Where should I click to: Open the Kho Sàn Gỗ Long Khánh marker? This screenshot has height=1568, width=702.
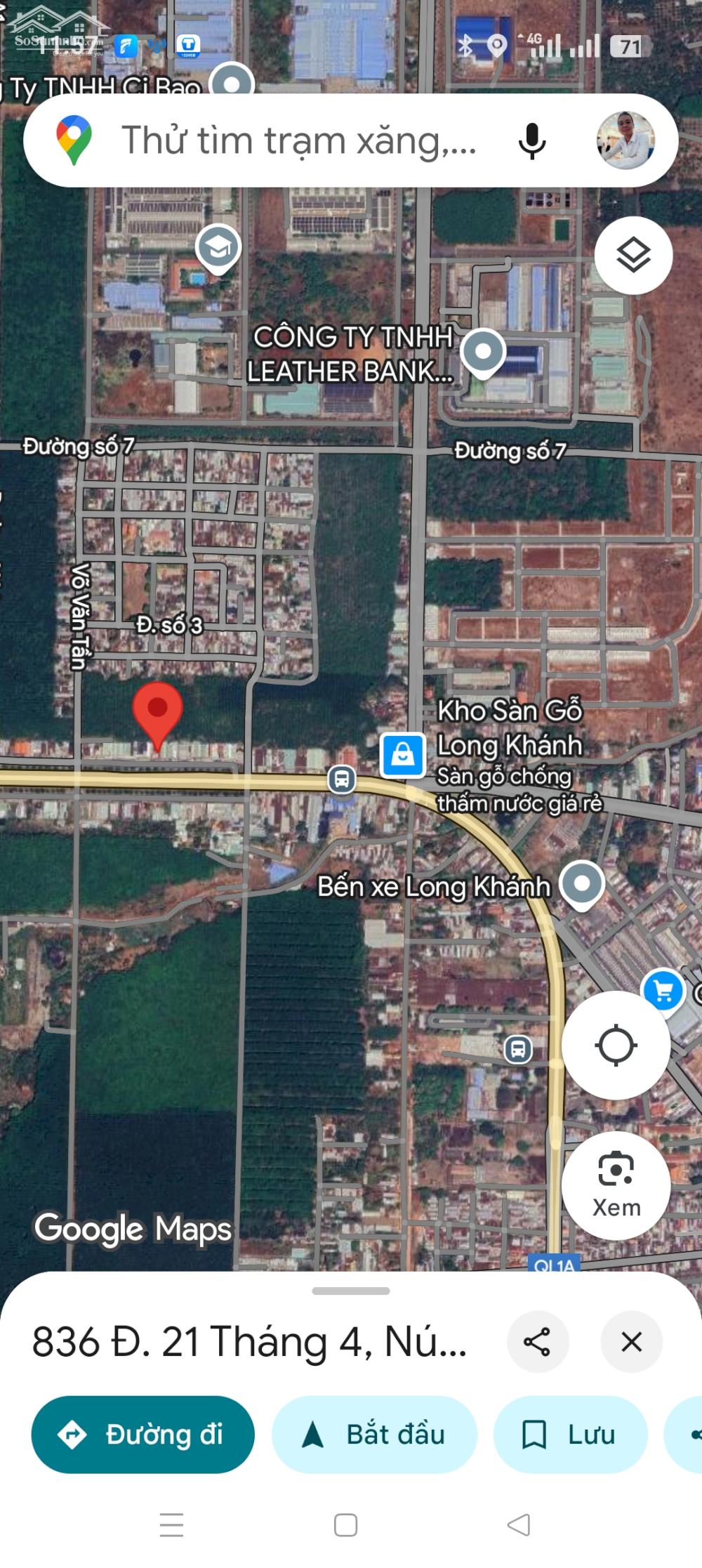coord(403,755)
